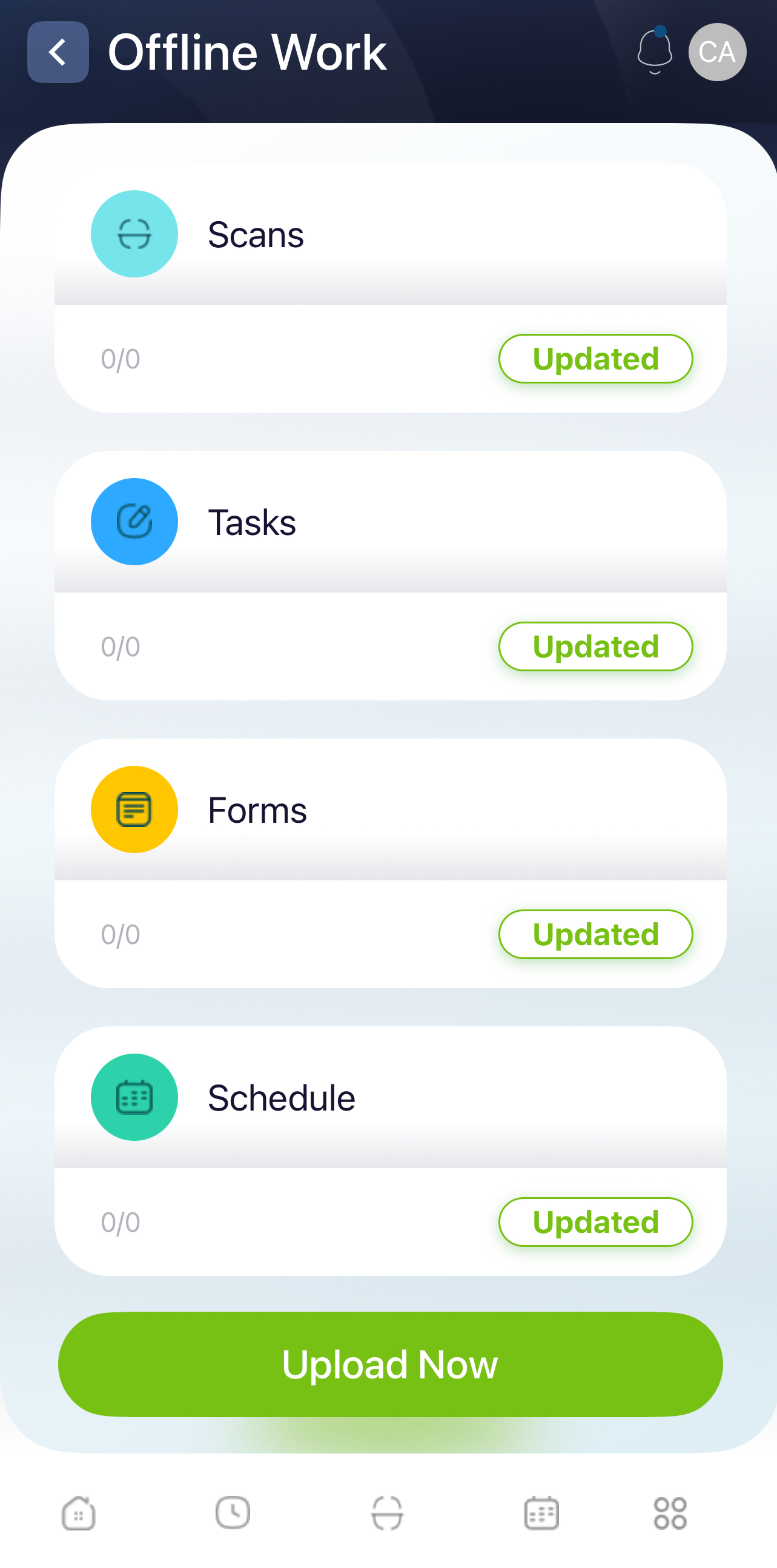
Task: Go back from Offline Work
Action: click(x=58, y=52)
